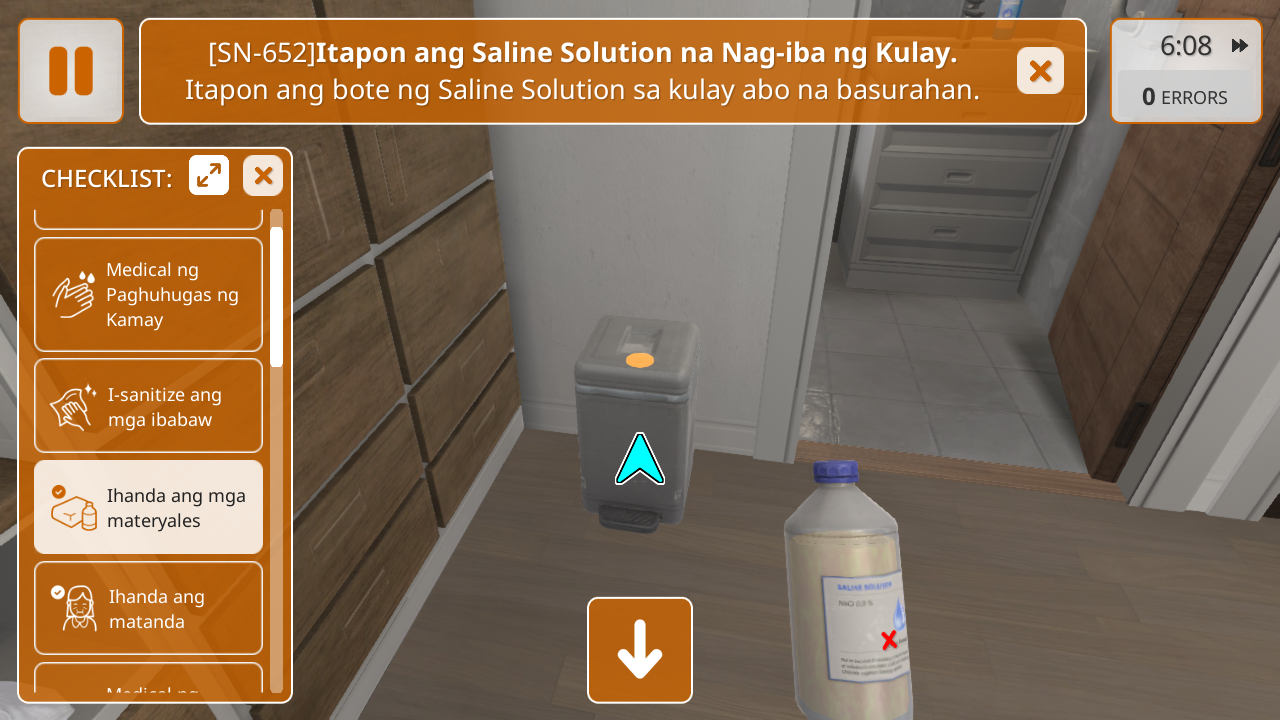The width and height of the screenshot is (1280, 720).
Task: Pause the simulation
Action: pos(71,71)
